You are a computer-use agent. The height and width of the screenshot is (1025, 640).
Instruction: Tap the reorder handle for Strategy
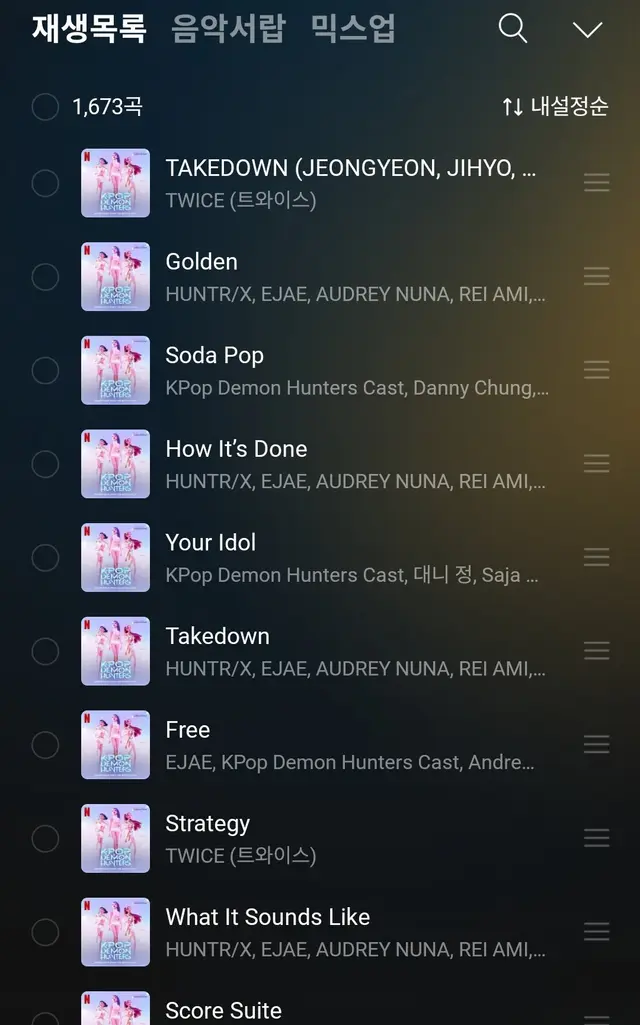(x=596, y=838)
